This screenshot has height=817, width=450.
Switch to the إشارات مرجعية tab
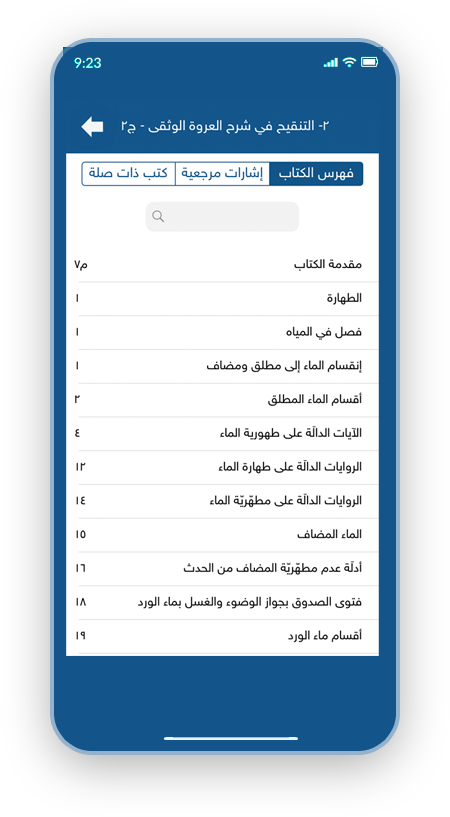(x=222, y=174)
